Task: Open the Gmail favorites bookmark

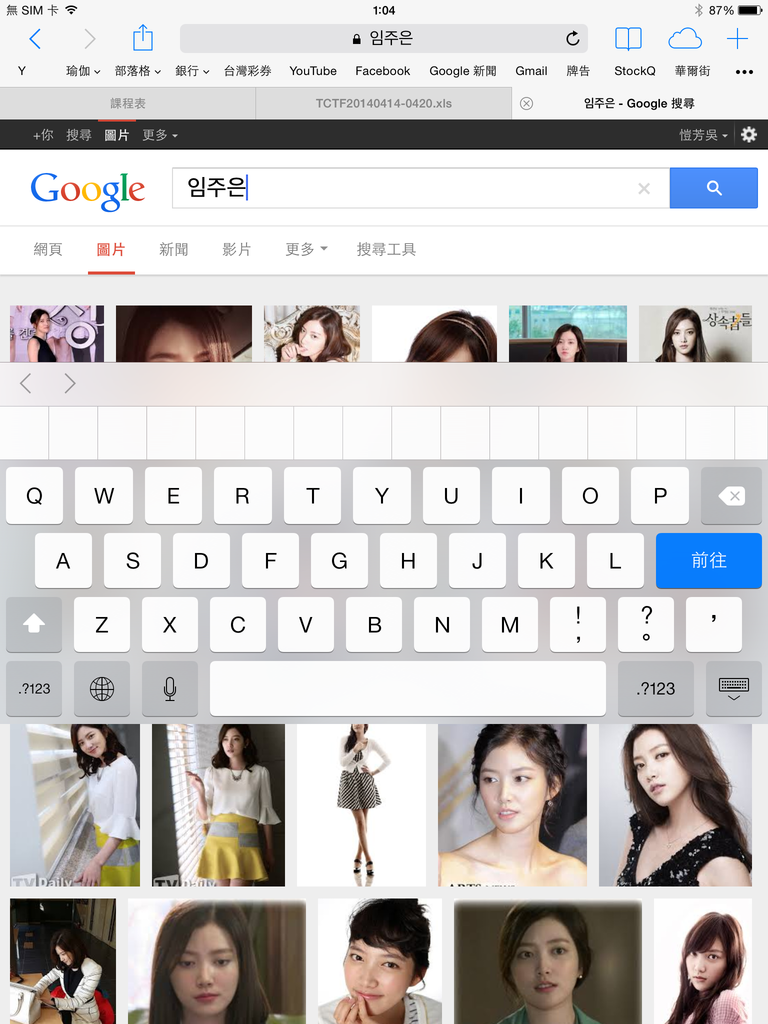Action: (531, 71)
